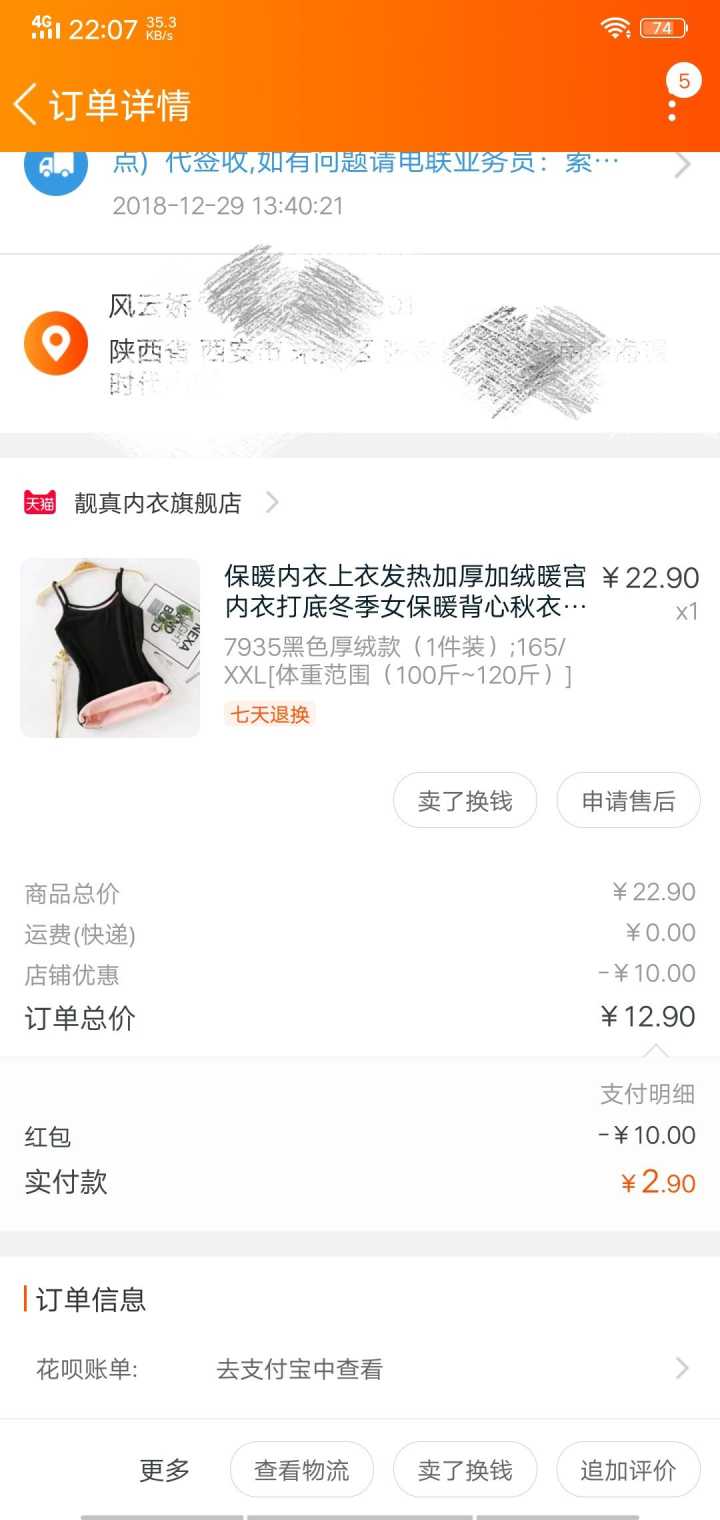This screenshot has height=1520, width=720.
Task: Go back from order details
Action: [26, 104]
